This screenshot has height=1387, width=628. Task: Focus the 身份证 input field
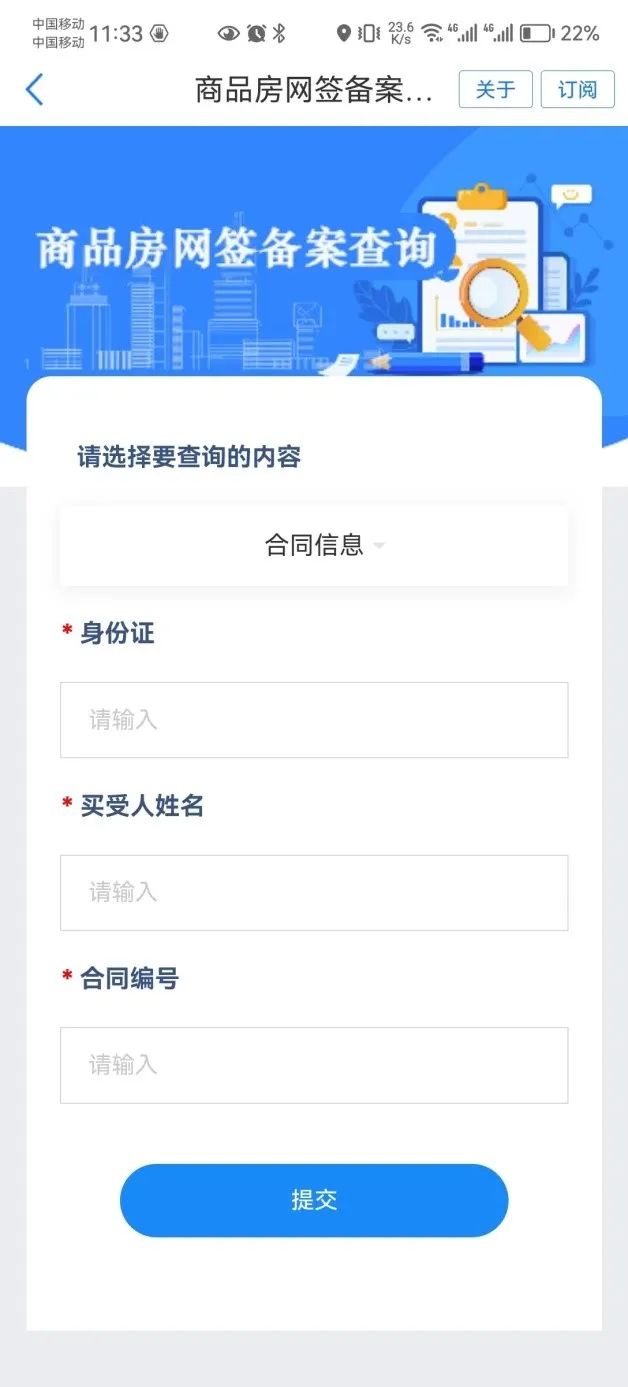314,720
